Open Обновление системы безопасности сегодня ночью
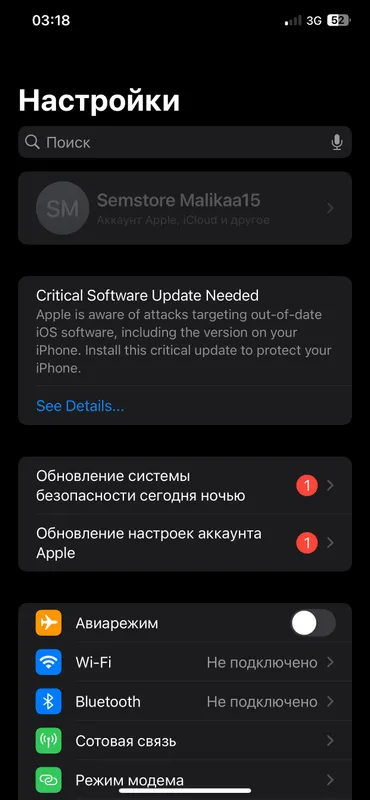 [185, 486]
